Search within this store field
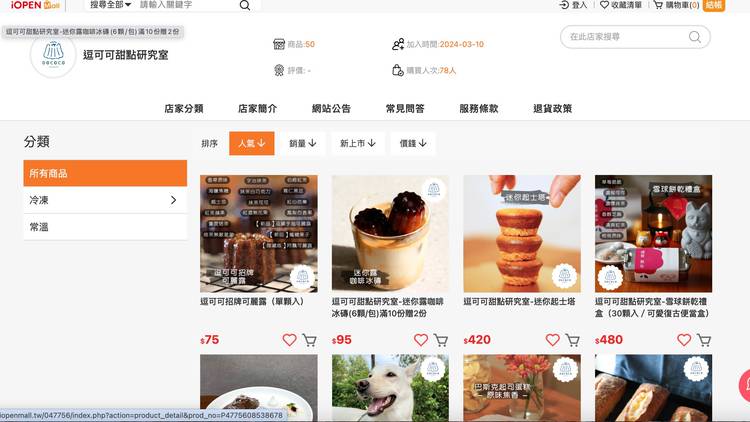This screenshot has height=422, width=750. (x=625, y=37)
